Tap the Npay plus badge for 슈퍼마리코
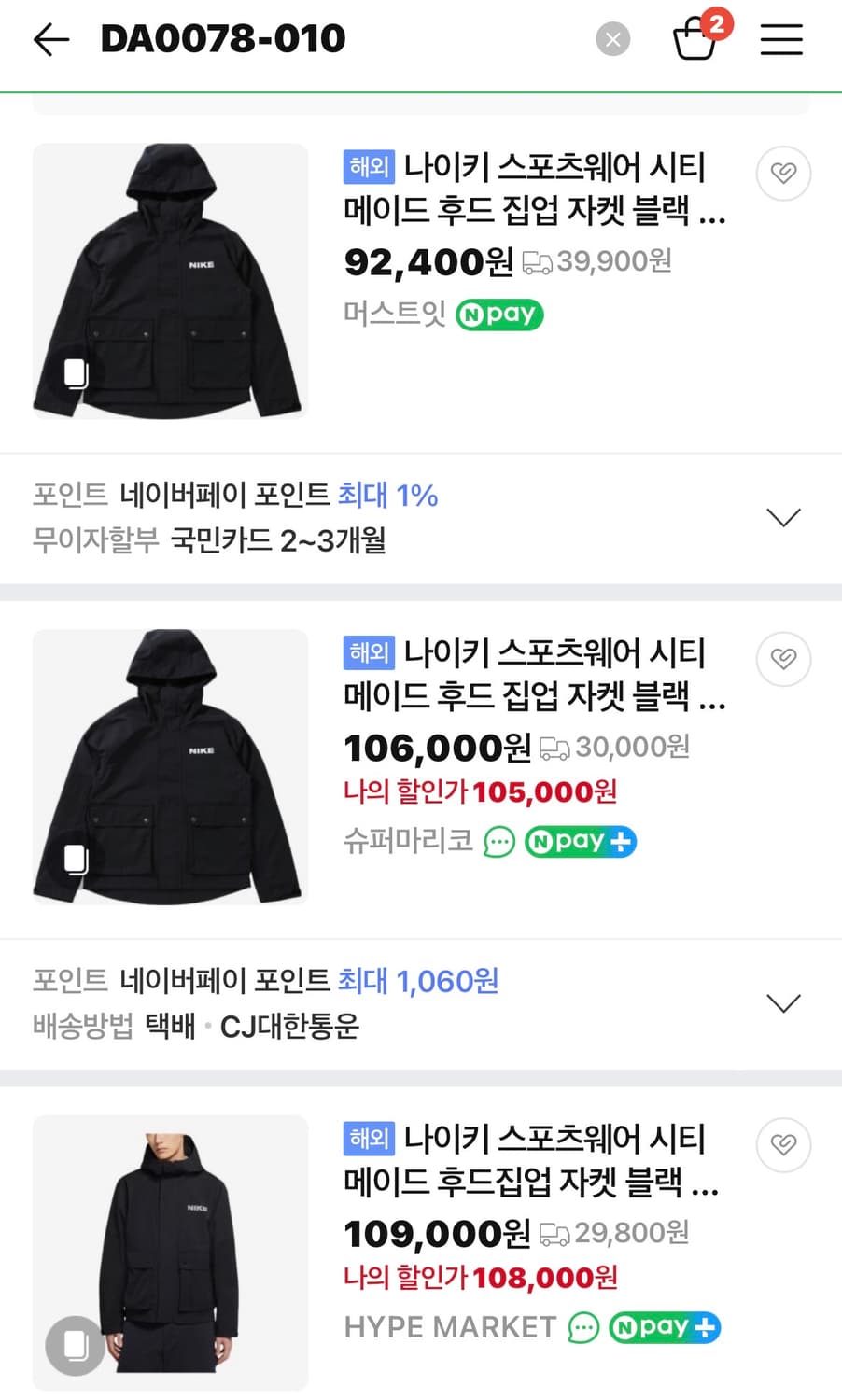The width and height of the screenshot is (842, 1400). (x=580, y=841)
